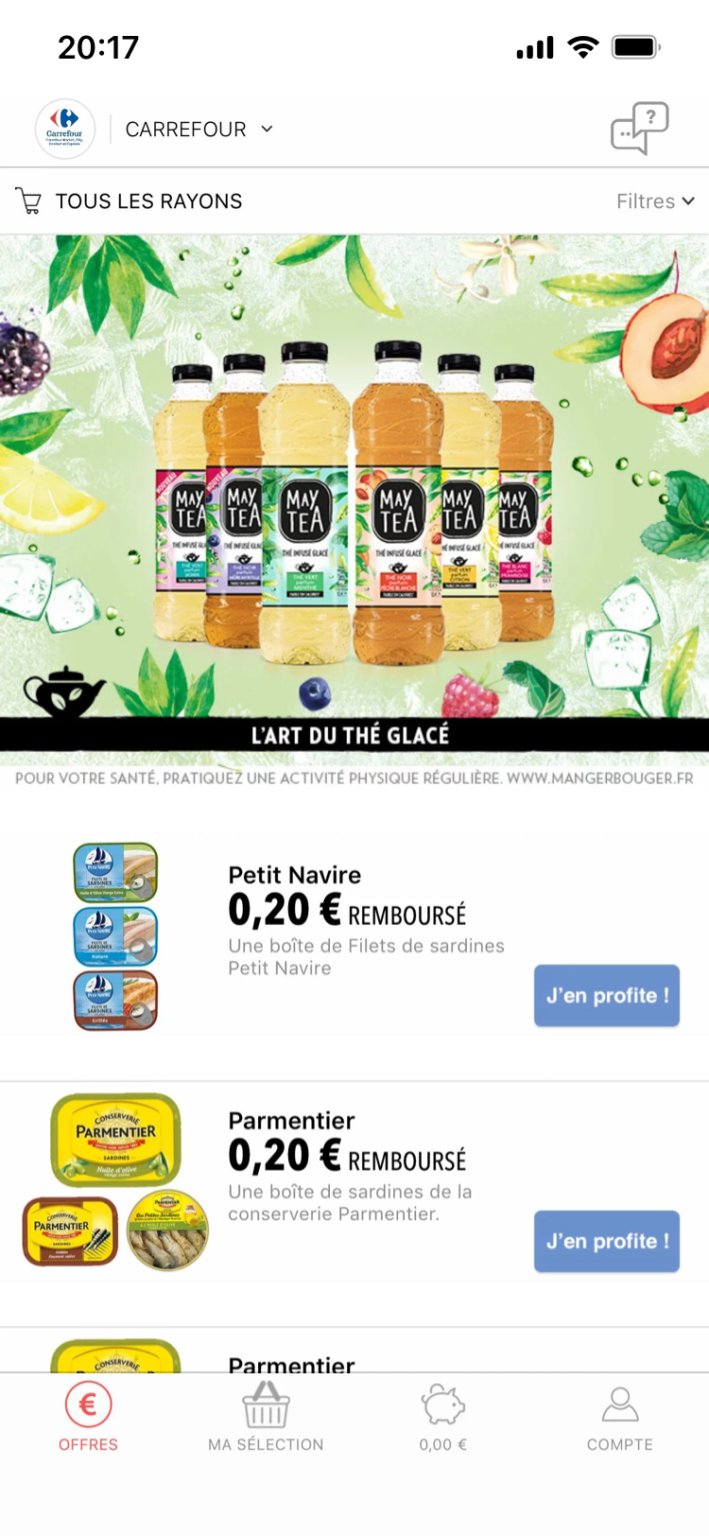Claim the first Parmentier sardines offer

(x=607, y=1241)
